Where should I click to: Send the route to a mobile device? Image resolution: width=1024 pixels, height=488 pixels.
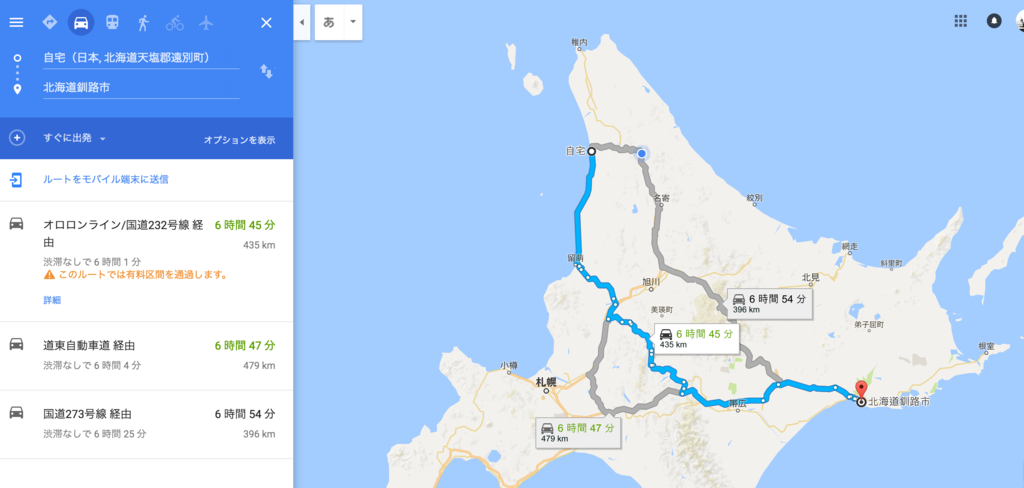(x=105, y=179)
